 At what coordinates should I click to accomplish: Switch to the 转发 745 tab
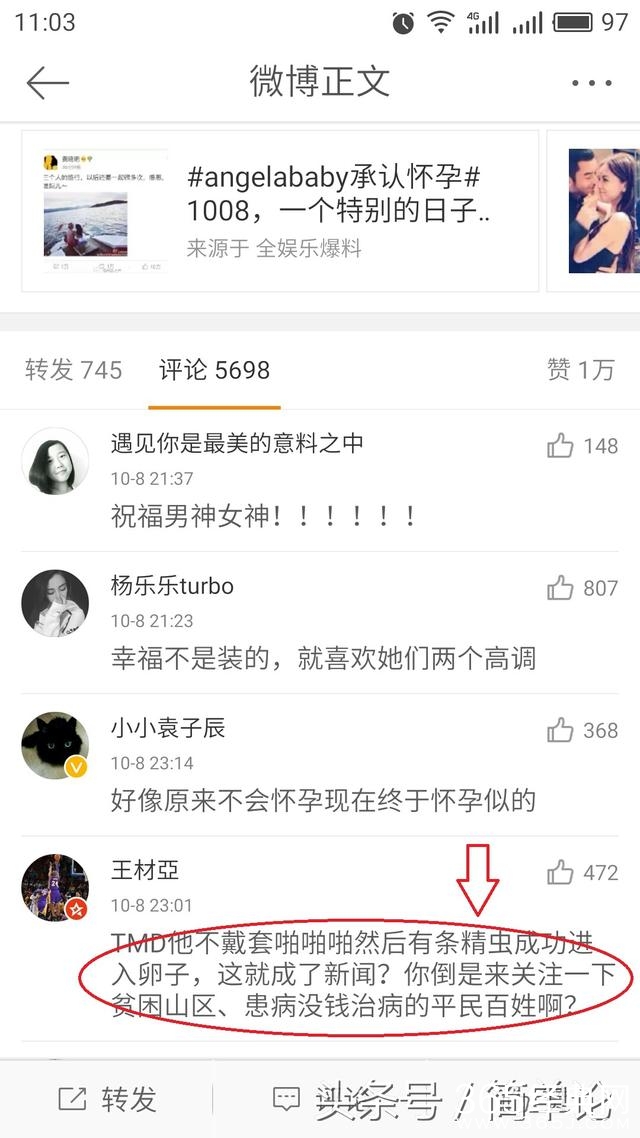tap(73, 370)
